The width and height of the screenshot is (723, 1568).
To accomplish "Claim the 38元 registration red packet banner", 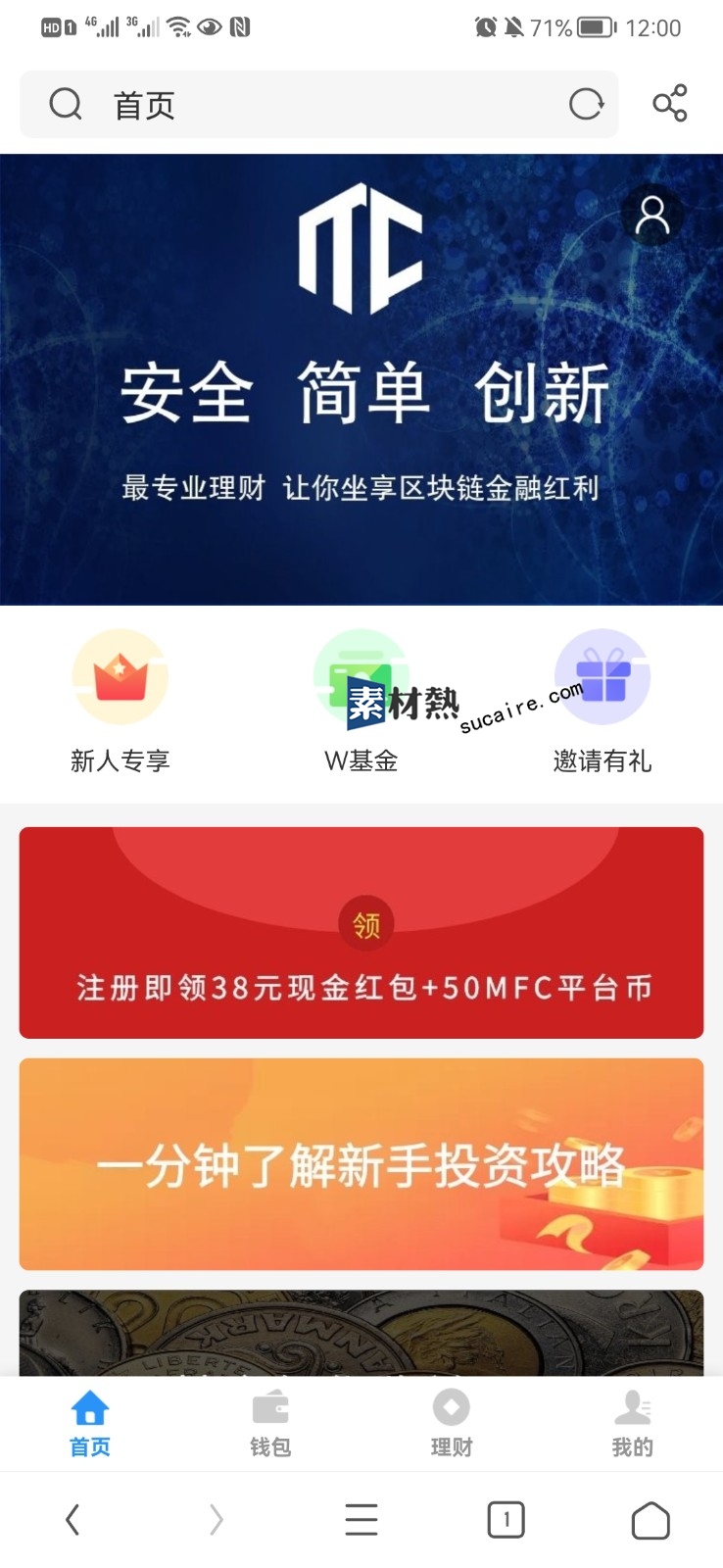I will (361, 933).
